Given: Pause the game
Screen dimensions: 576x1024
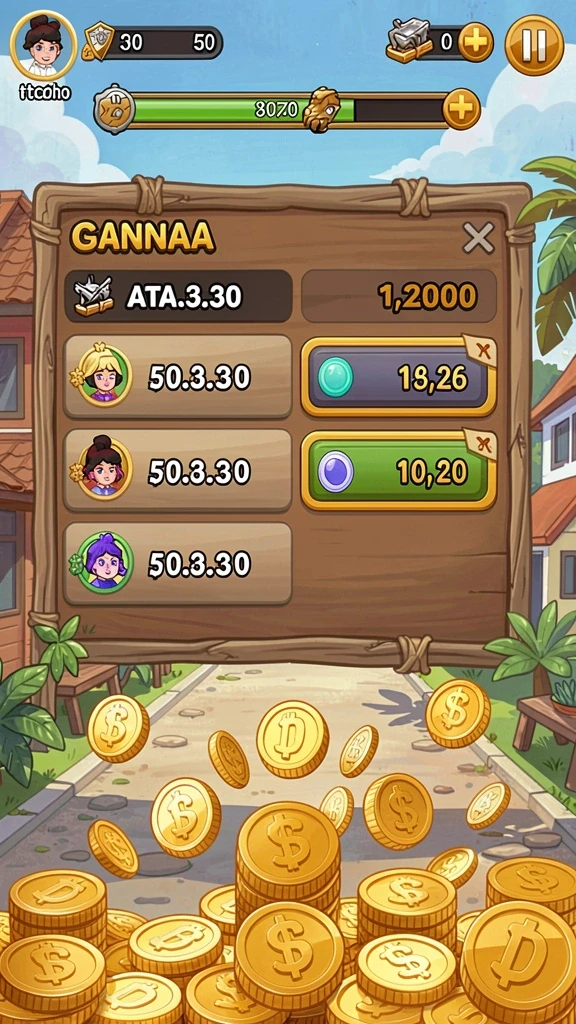Looking at the screenshot, I should tap(534, 45).
